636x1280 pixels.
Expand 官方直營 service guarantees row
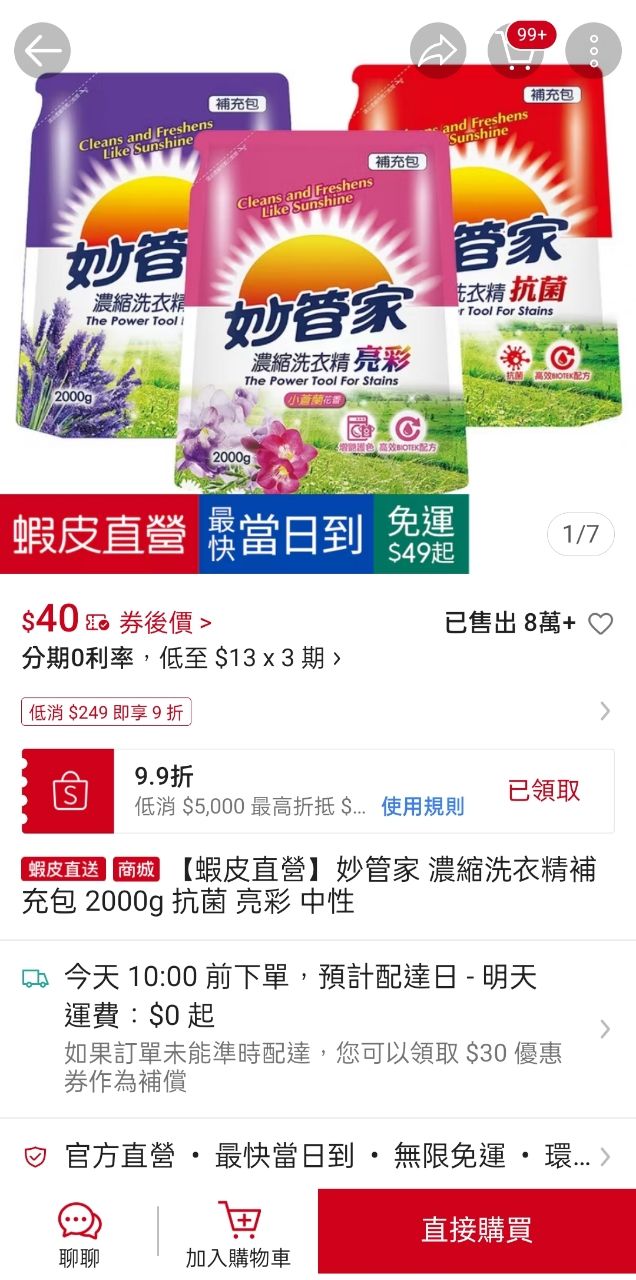tap(318, 1157)
